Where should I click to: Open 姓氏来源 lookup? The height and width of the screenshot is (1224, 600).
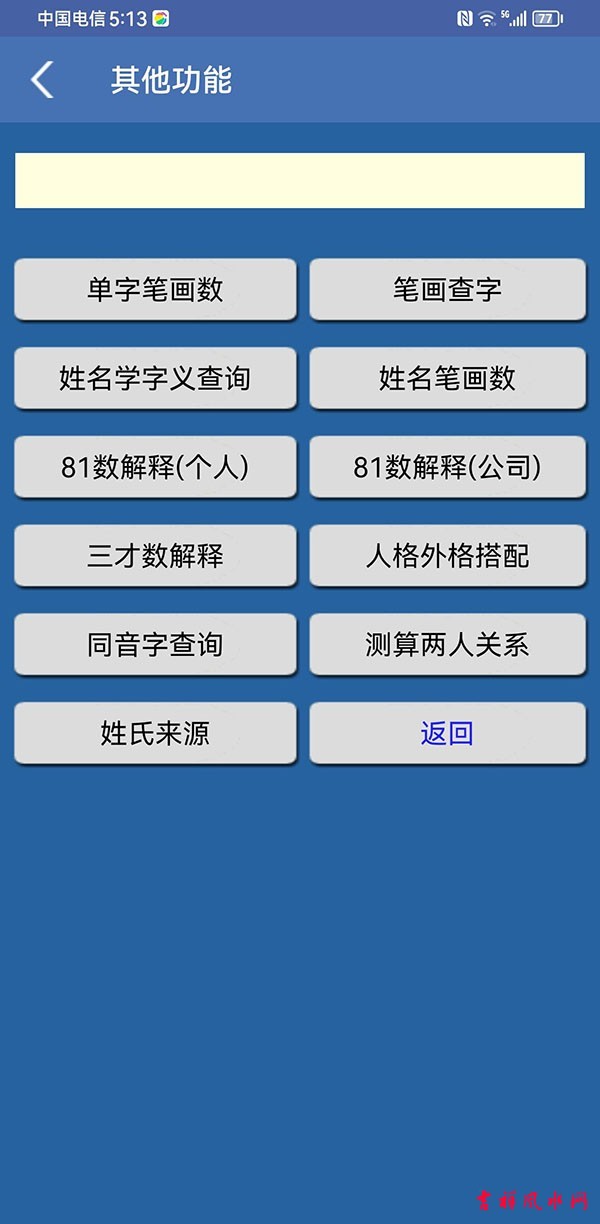pyautogui.click(x=155, y=733)
